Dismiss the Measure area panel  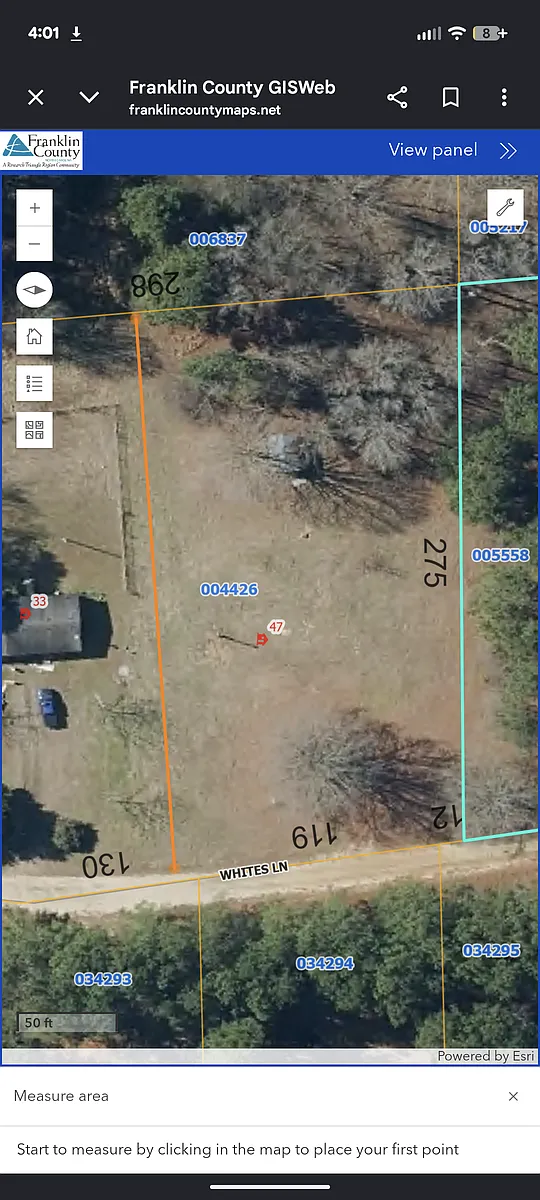(513, 1096)
